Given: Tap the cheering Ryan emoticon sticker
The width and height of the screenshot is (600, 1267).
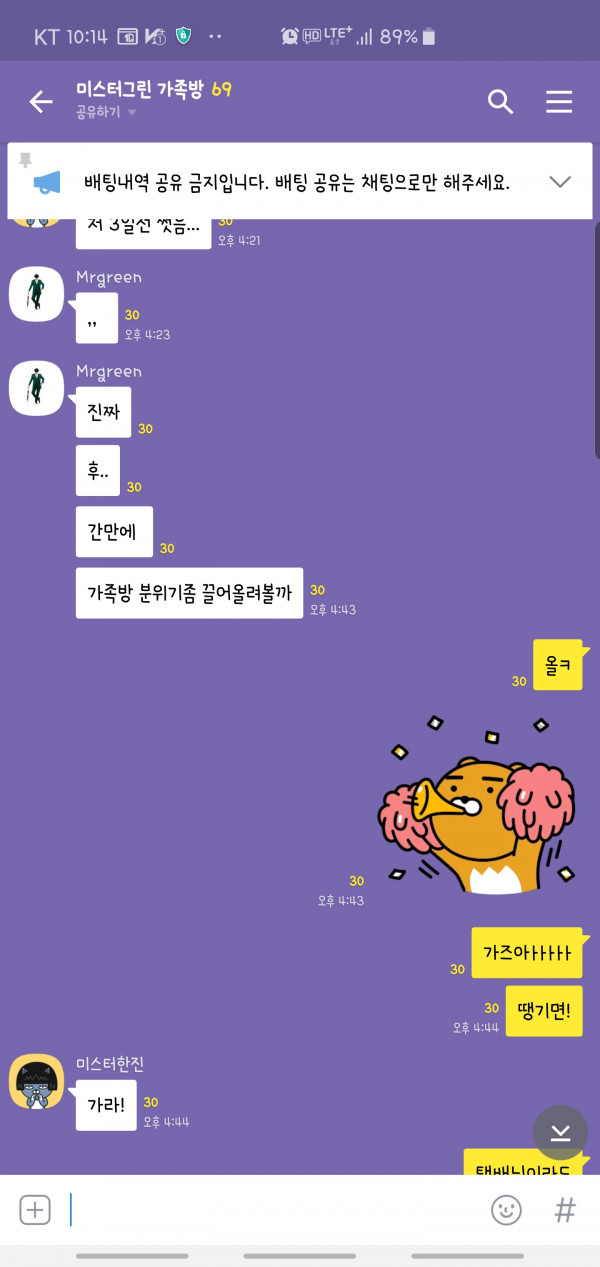Looking at the screenshot, I should point(476,805).
